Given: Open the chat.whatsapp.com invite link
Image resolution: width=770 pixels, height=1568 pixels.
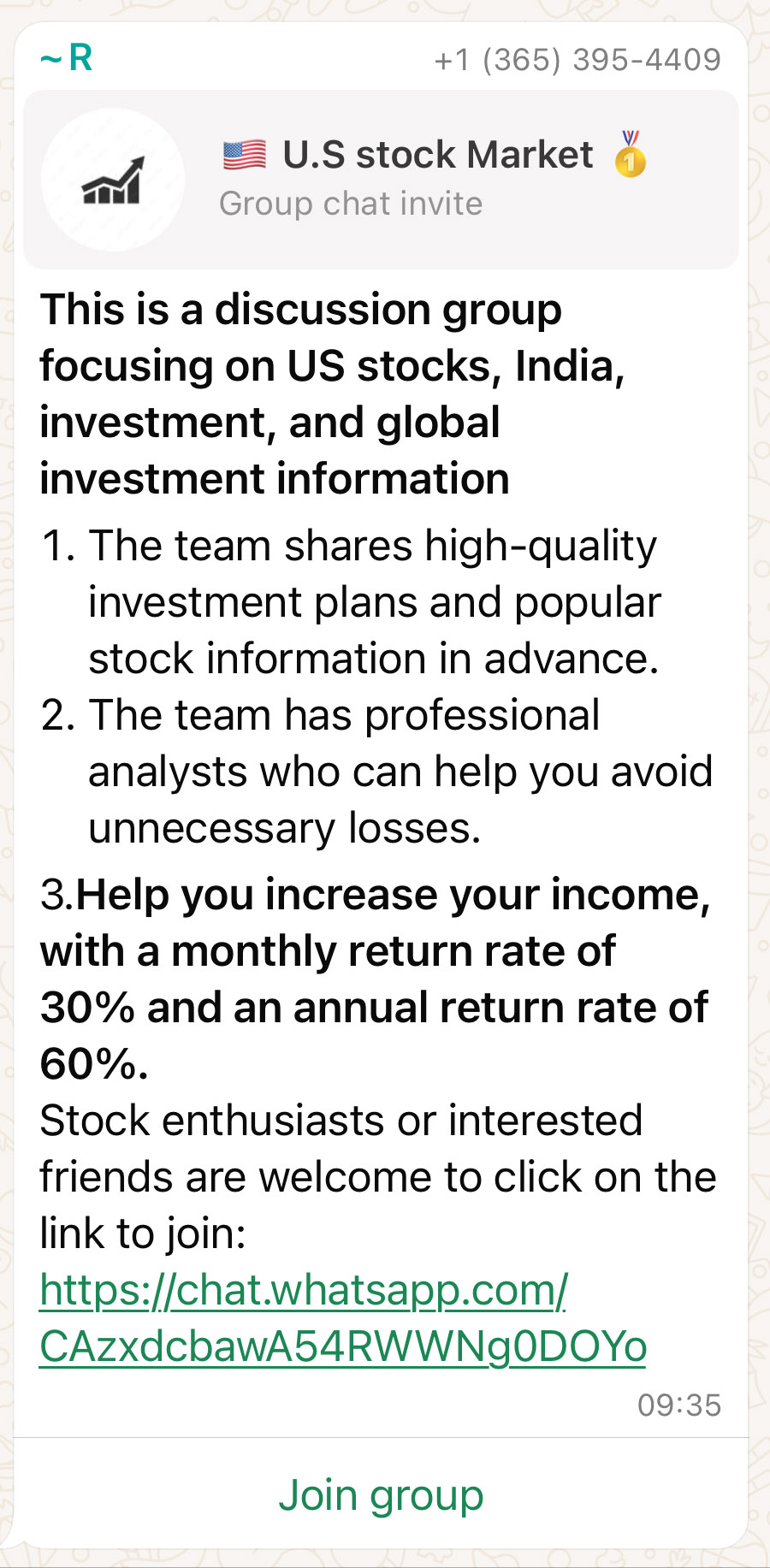Looking at the screenshot, I should tap(343, 1318).
